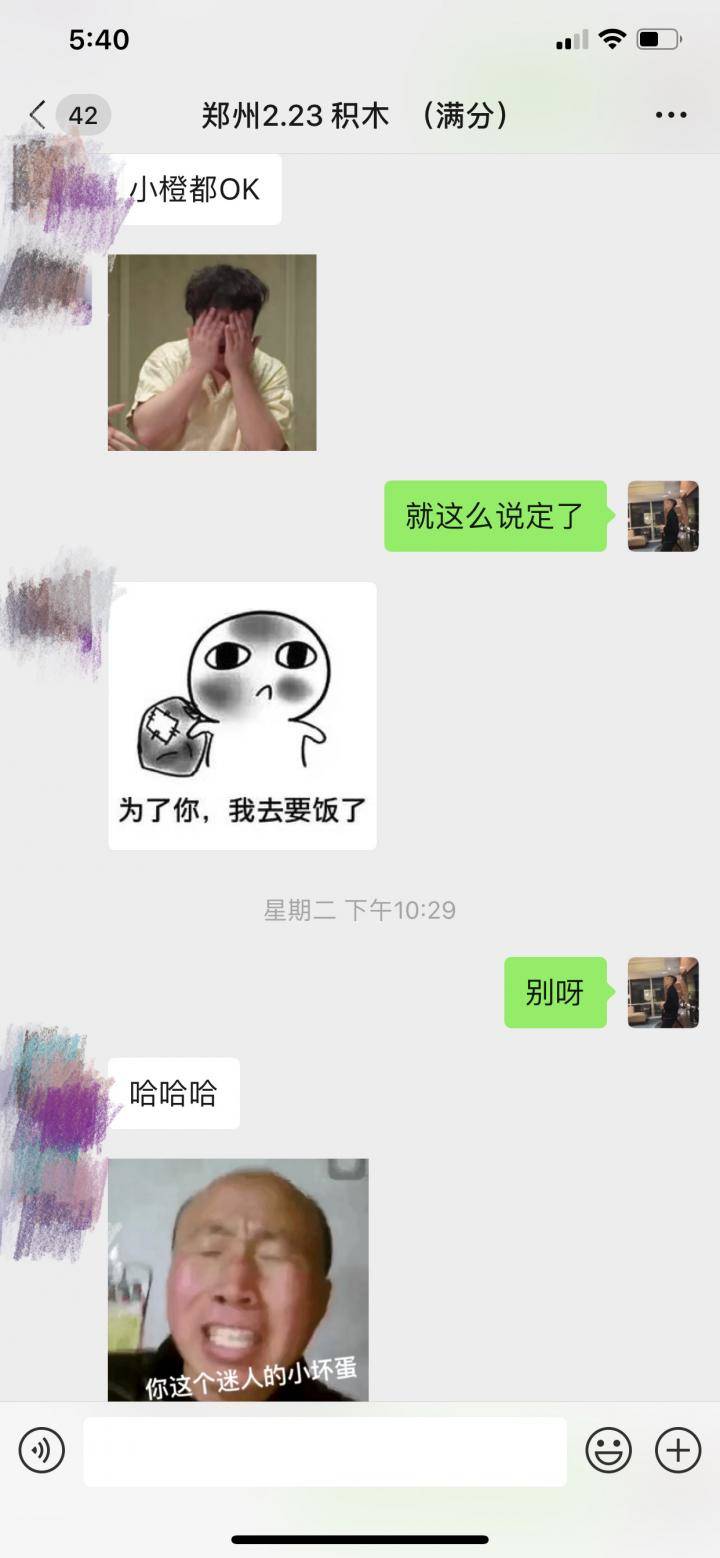Screen dimensions: 720x1558
Task: Tap the home indicator bar
Action: (360, 1540)
